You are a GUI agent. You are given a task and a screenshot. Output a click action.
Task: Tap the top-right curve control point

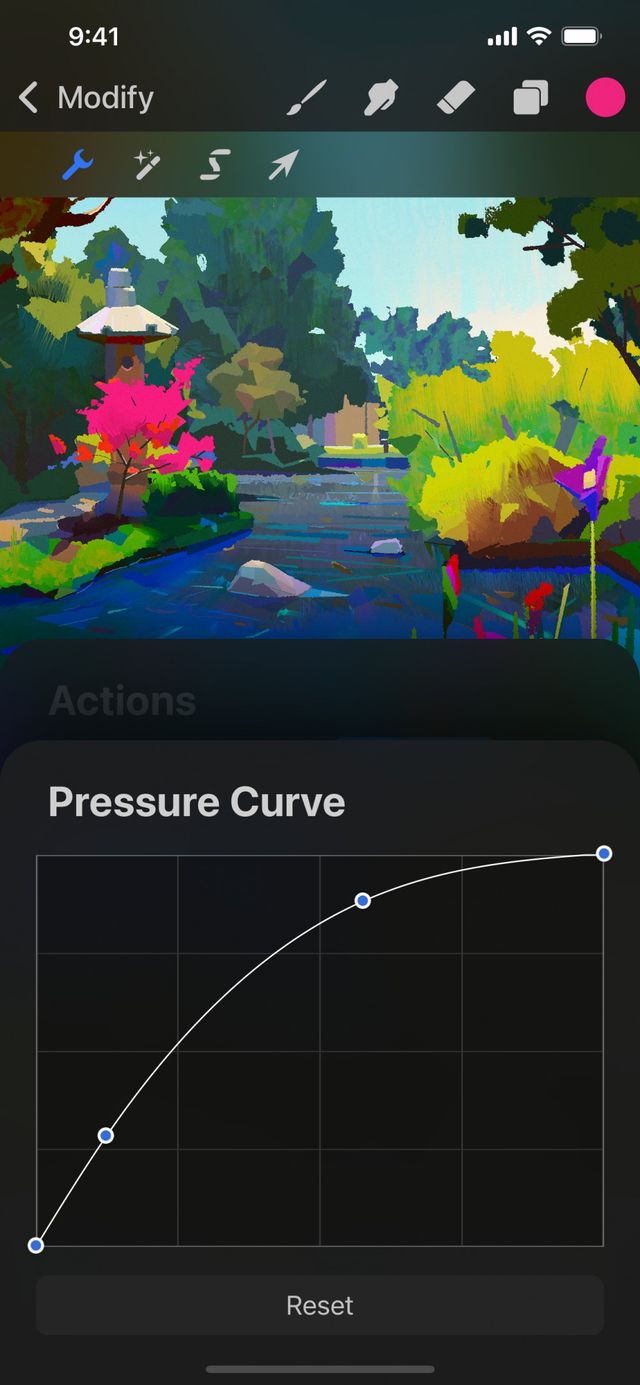(x=604, y=853)
